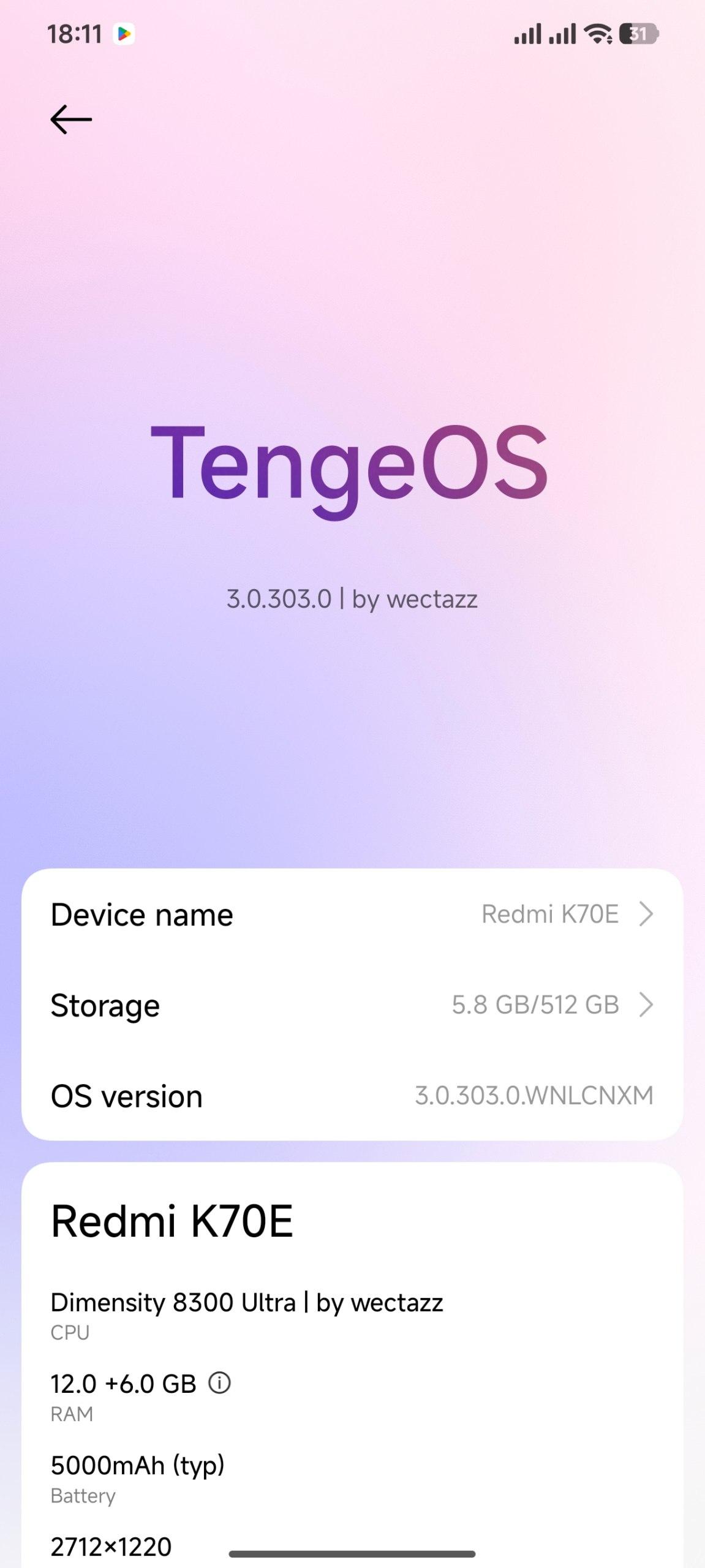Go back using the arrow icon
The height and width of the screenshot is (1568, 705).
coord(71,119)
